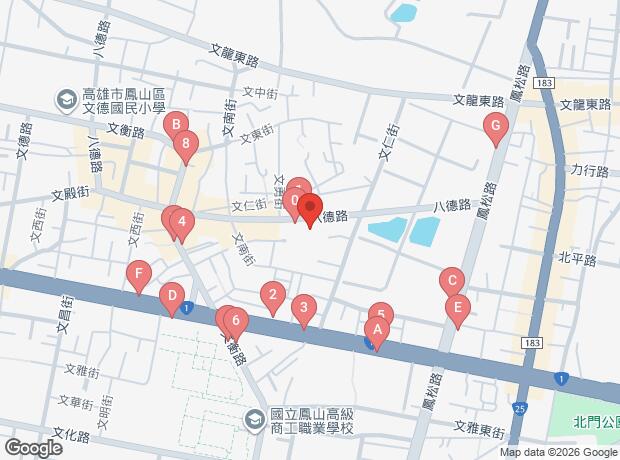Open the marker labeled D
Screen dimensions: 620x460
(x=172, y=296)
